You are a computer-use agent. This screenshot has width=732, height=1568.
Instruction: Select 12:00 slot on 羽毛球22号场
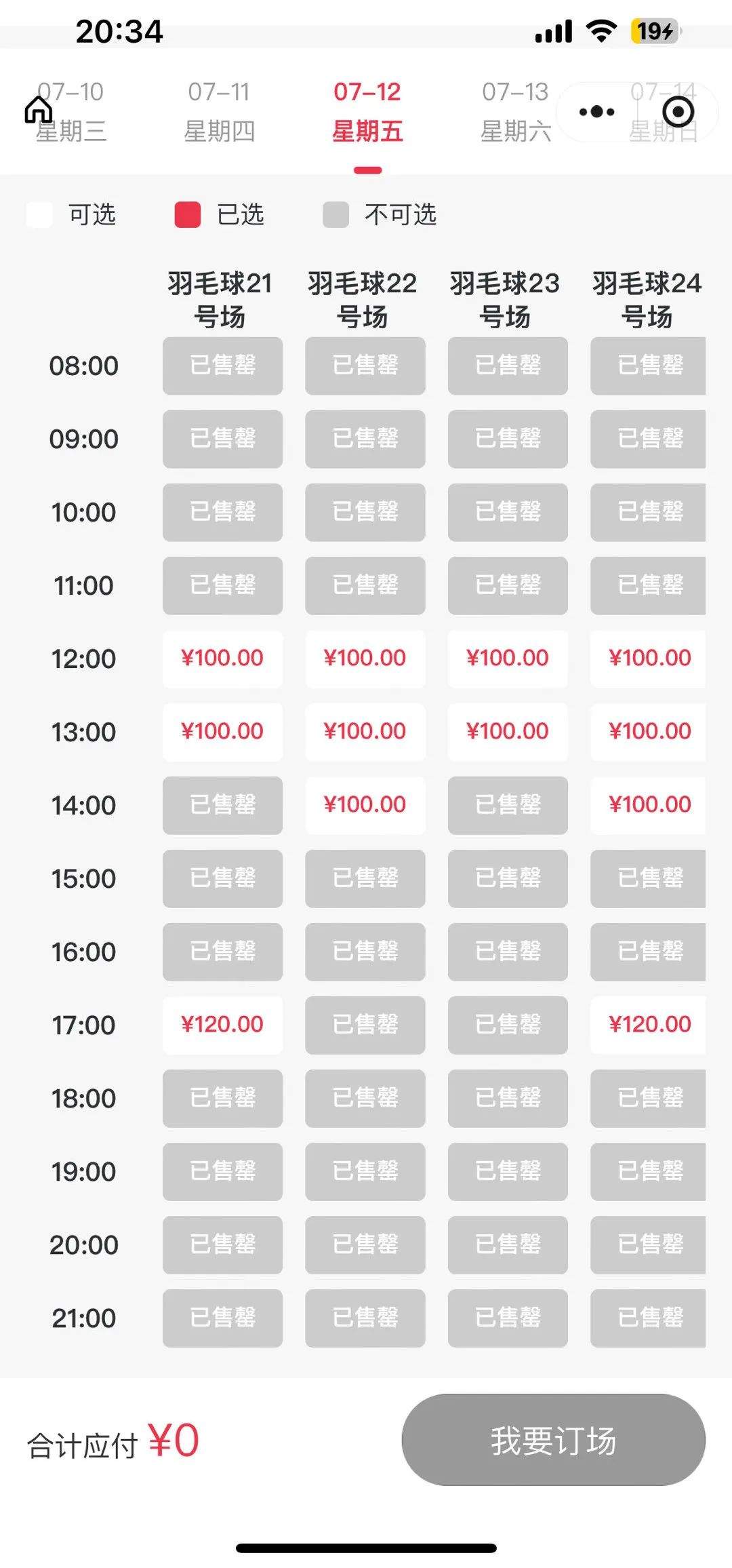pos(365,659)
